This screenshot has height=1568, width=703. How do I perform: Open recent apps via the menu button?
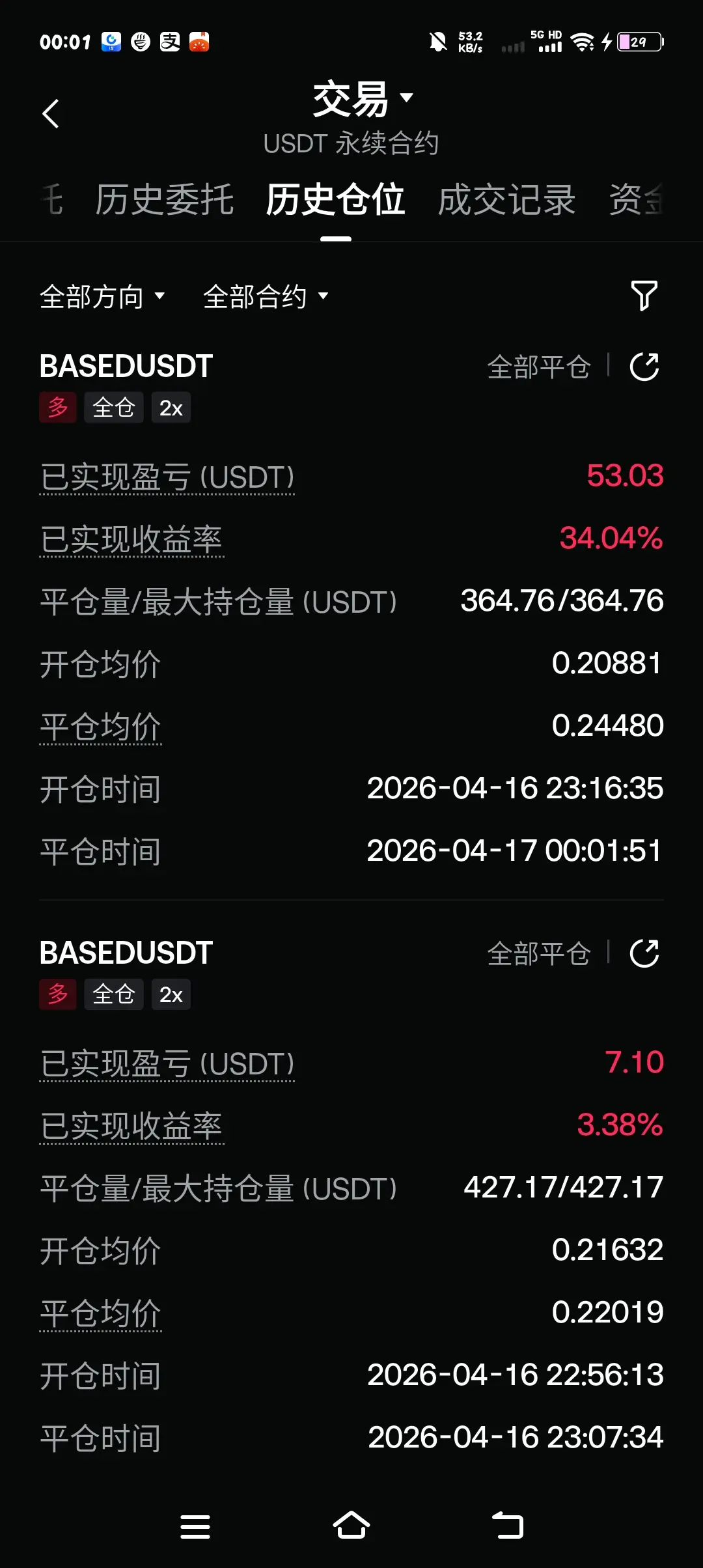tap(195, 1526)
